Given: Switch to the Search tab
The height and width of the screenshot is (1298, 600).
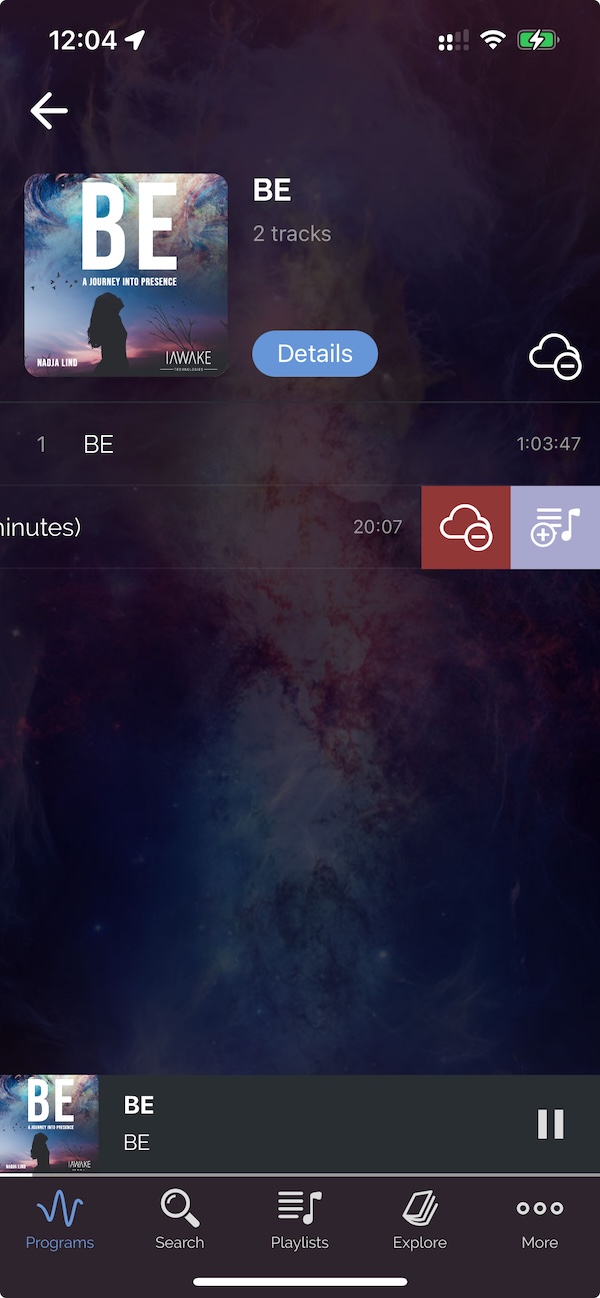Looking at the screenshot, I should (x=180, y=1220).
